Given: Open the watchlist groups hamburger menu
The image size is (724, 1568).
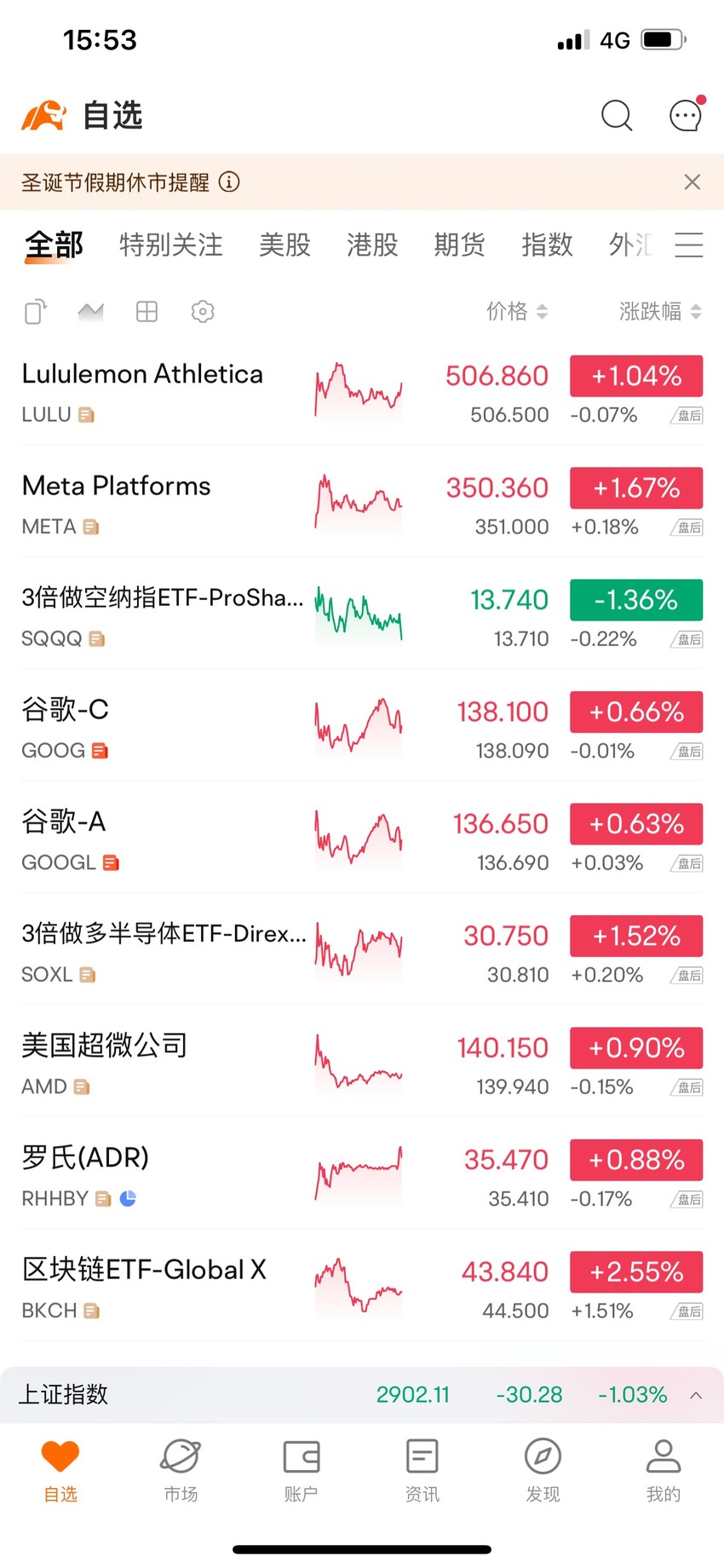Looking at the screenshot, I should 689,245.
